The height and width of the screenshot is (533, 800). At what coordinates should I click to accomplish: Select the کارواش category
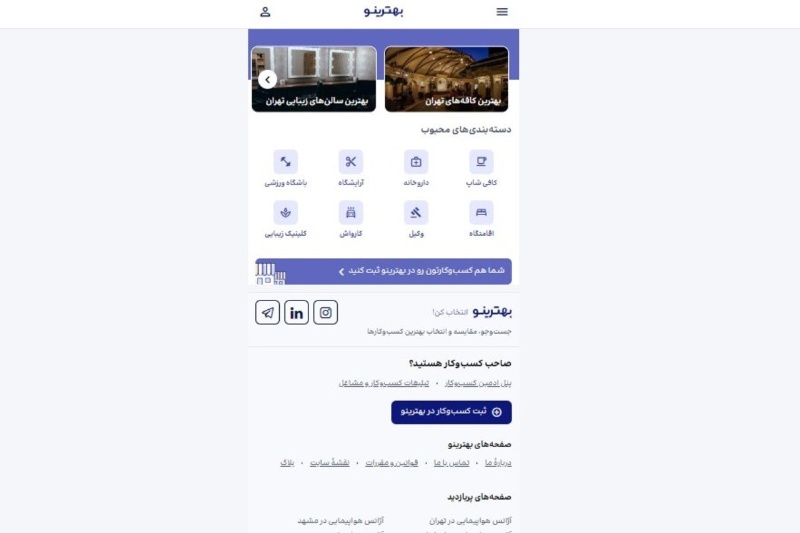pyautogui.click(x=351, y=218)
